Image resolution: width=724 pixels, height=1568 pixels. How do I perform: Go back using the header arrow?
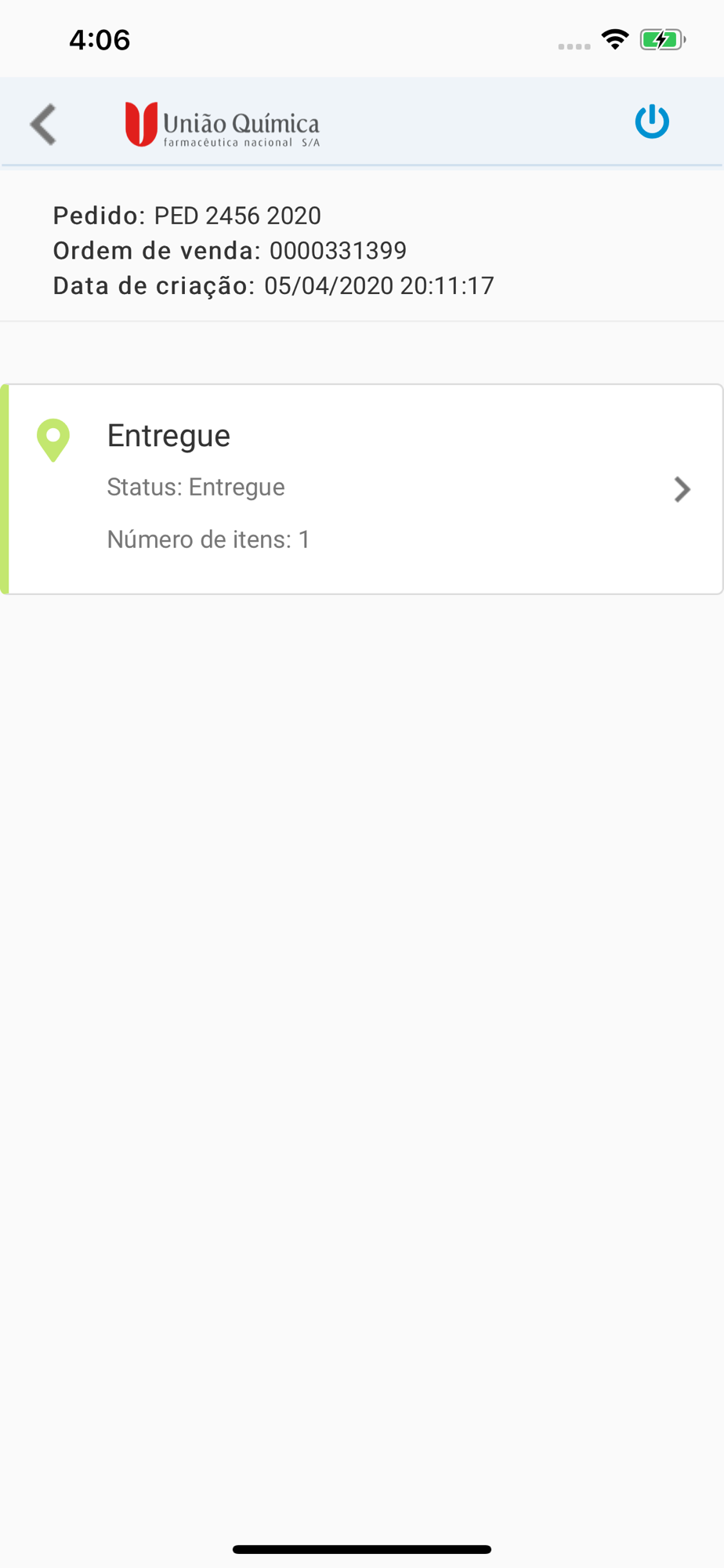pyautogui.click(x=44, y=124)
